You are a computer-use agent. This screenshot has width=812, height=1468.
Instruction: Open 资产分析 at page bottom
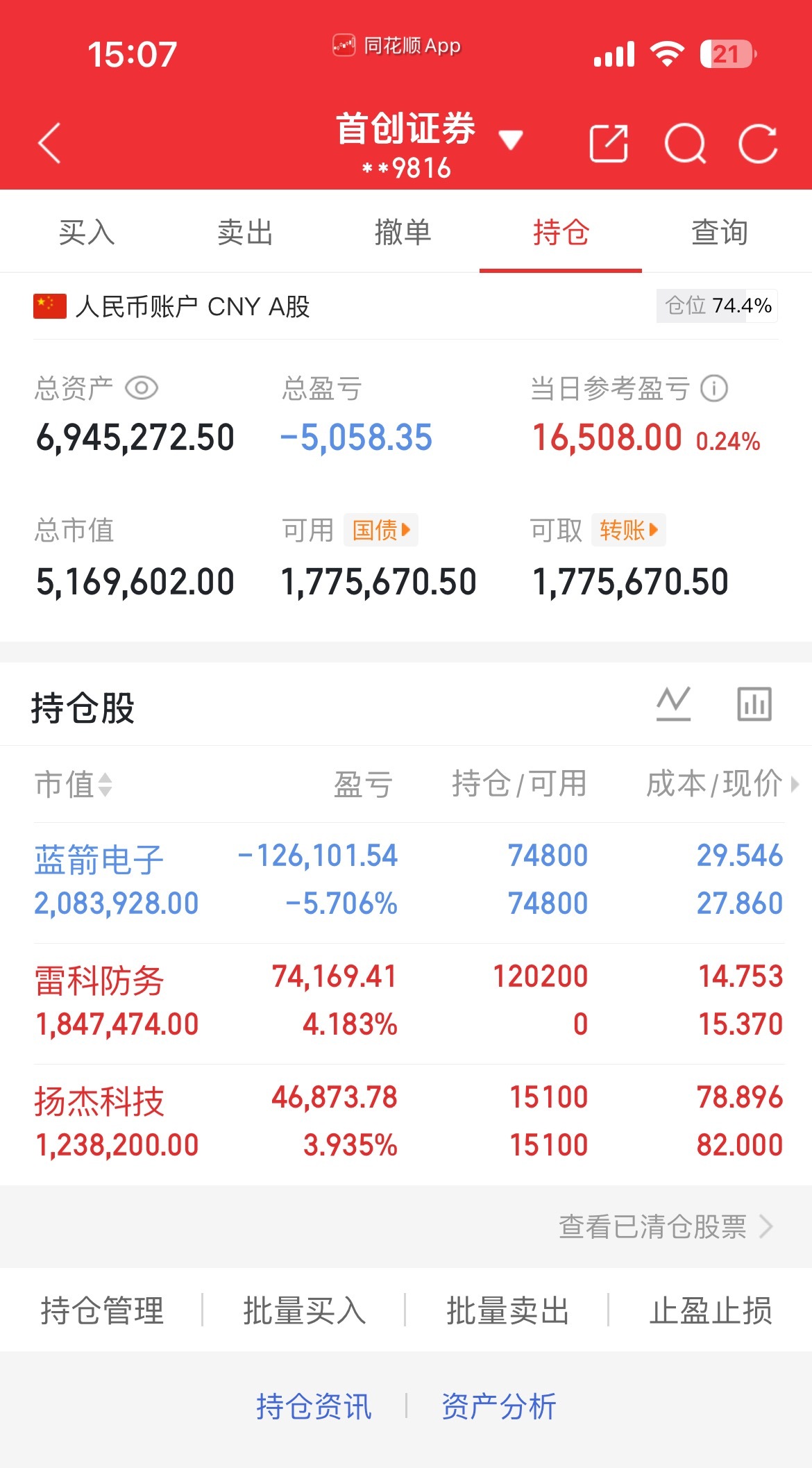[497, 1405]
